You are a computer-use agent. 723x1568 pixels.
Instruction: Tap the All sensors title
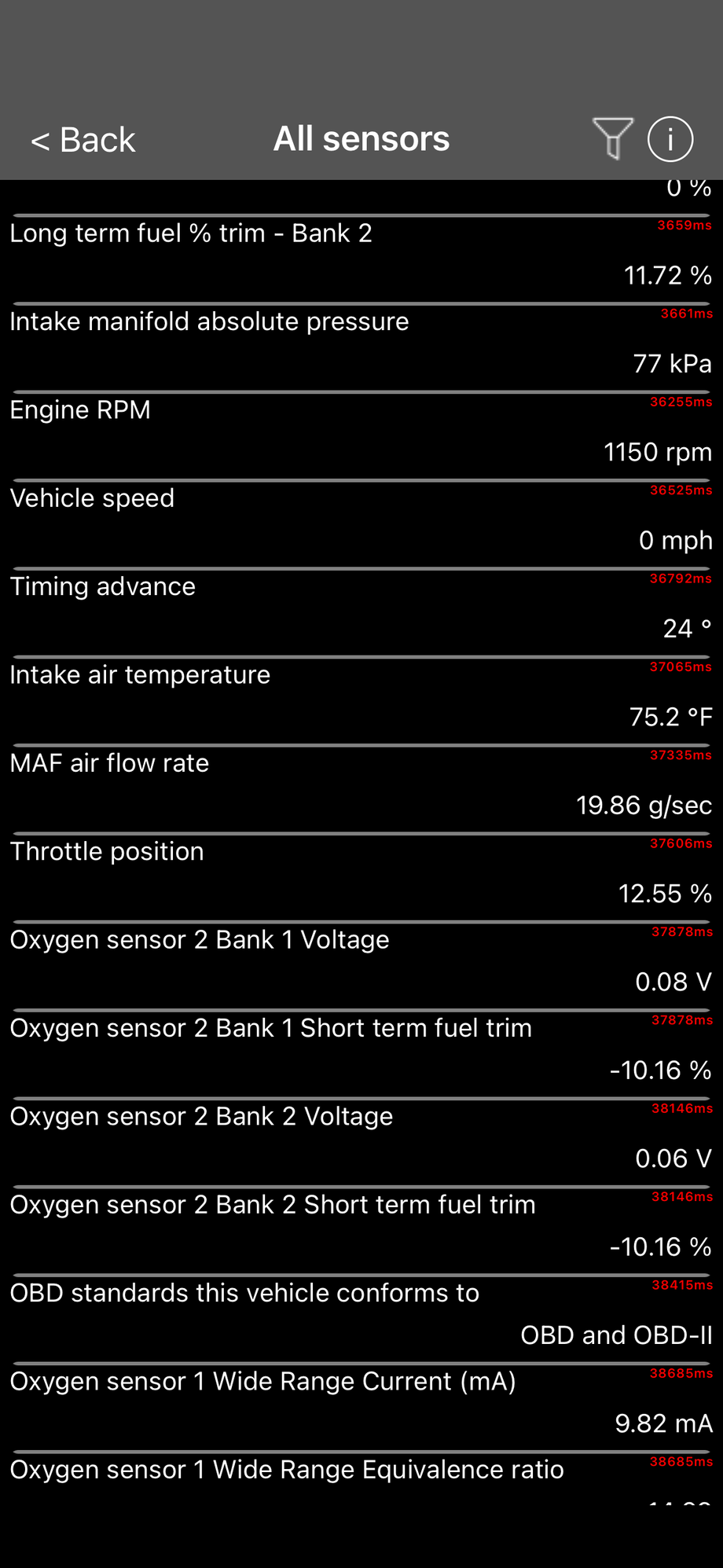click(x=361, y=138)
